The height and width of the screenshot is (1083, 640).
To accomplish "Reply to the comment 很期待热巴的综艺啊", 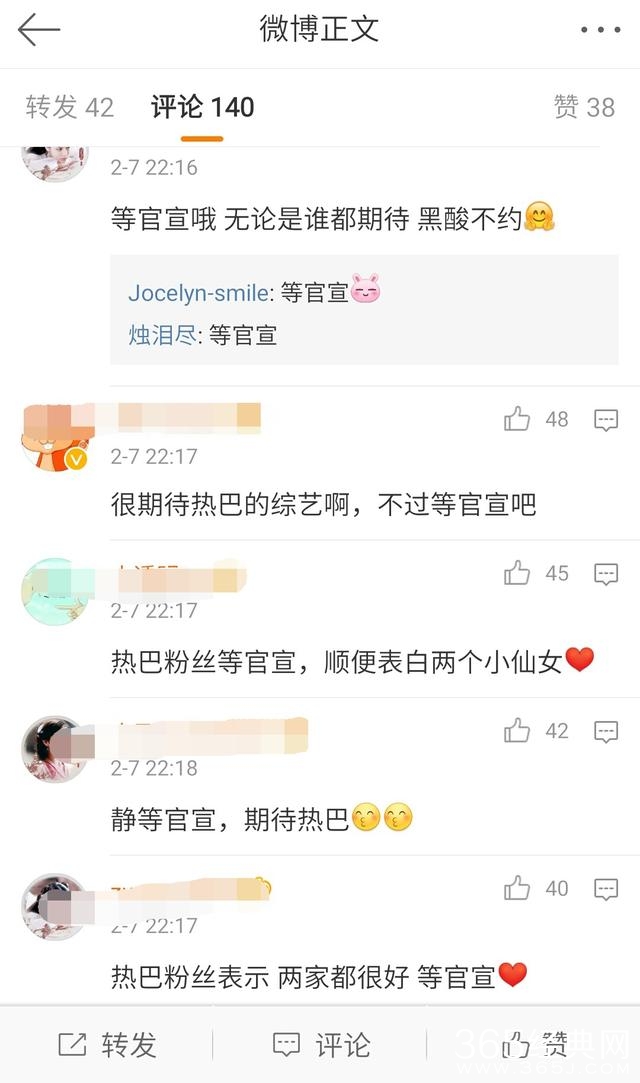I will click(606, 420).
